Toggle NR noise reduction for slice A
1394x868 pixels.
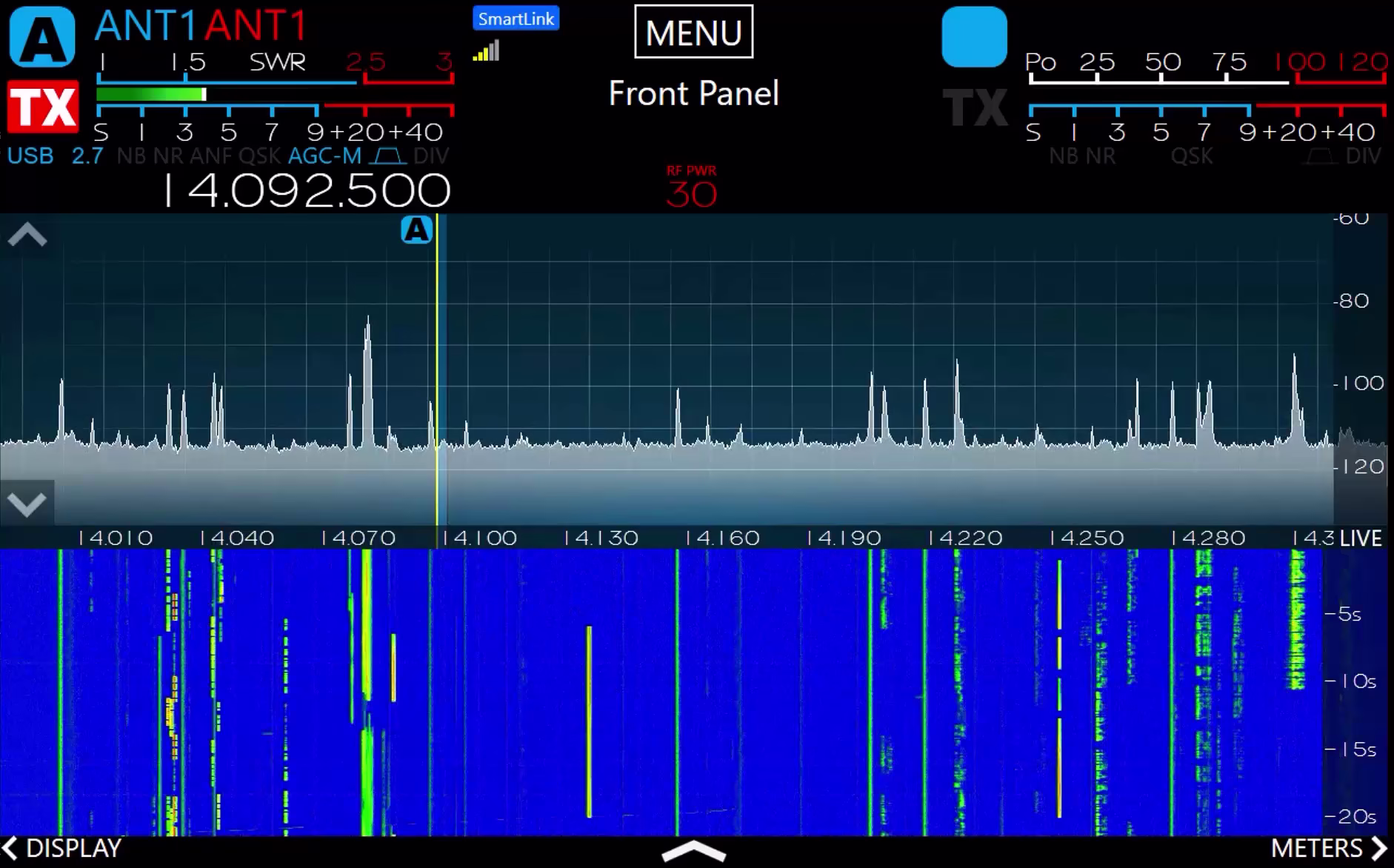click(x=167, y=156)
